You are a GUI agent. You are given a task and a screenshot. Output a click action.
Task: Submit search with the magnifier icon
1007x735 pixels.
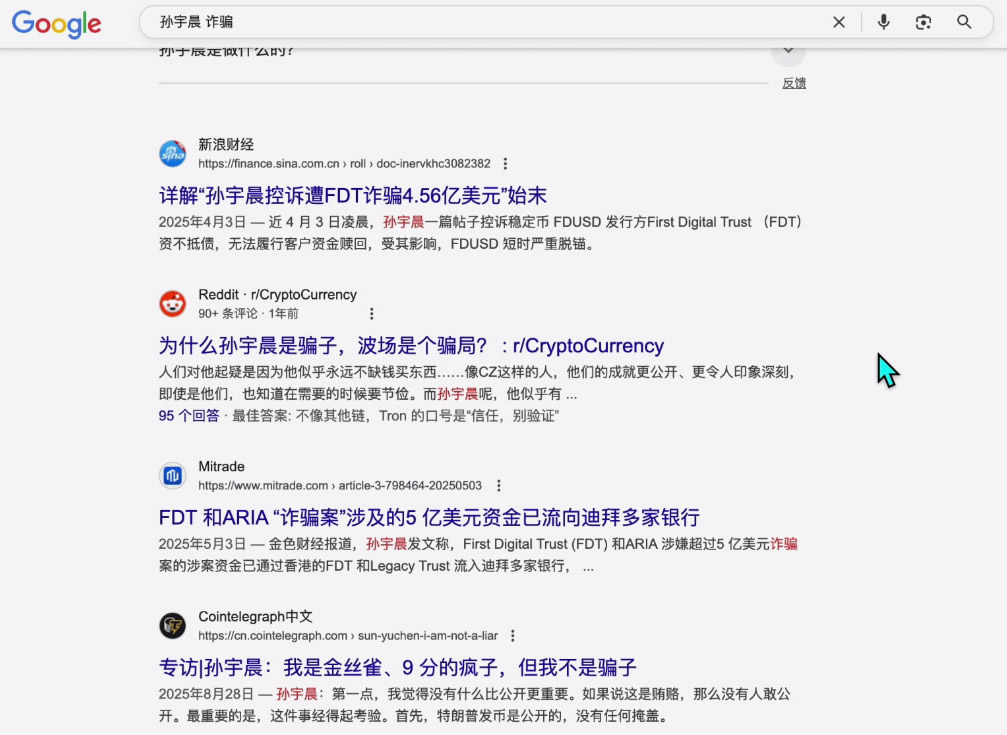(x=964, y=22)
